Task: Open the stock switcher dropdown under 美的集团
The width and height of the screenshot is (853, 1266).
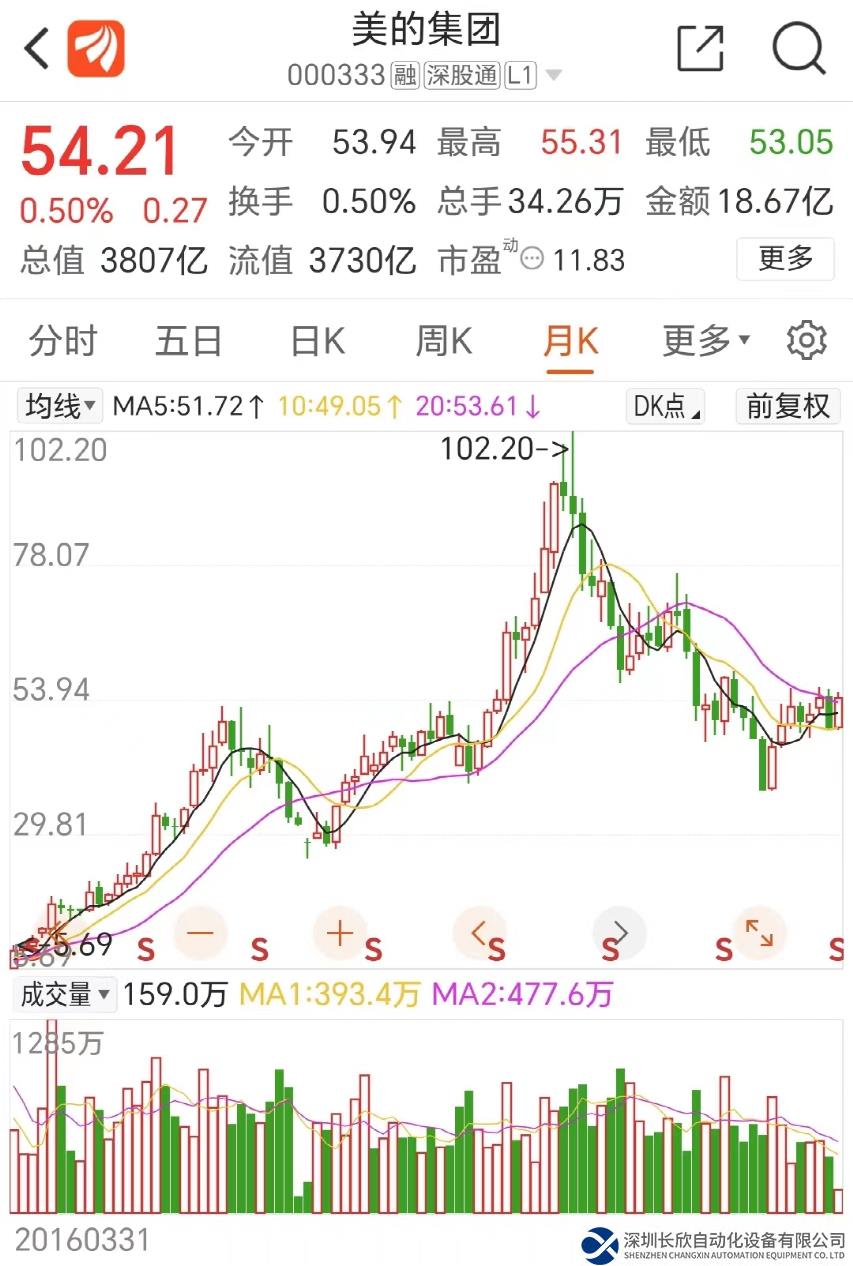Action: [x=553, y=76]
